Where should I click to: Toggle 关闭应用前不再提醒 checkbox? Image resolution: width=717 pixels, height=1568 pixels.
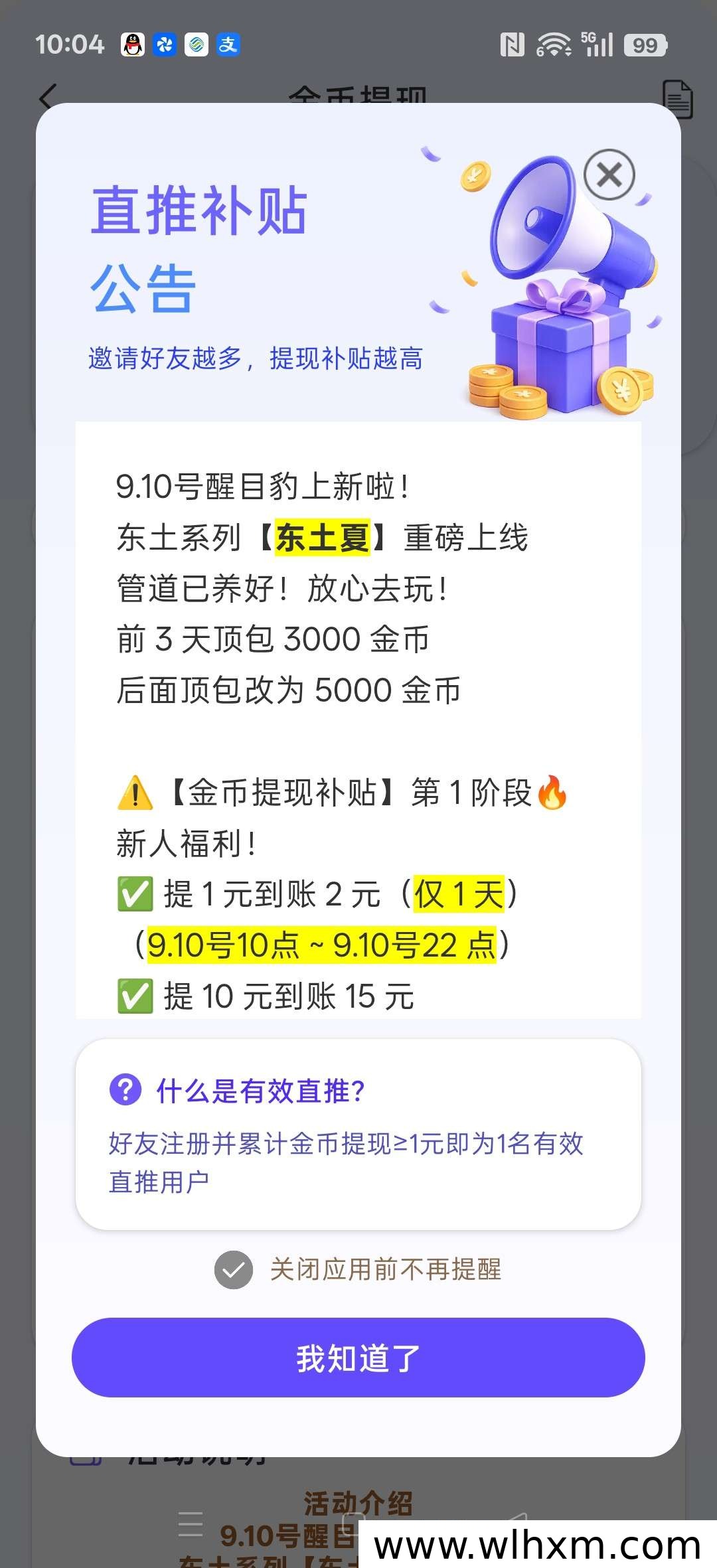pyautogui.click(x=234, y=1270)
